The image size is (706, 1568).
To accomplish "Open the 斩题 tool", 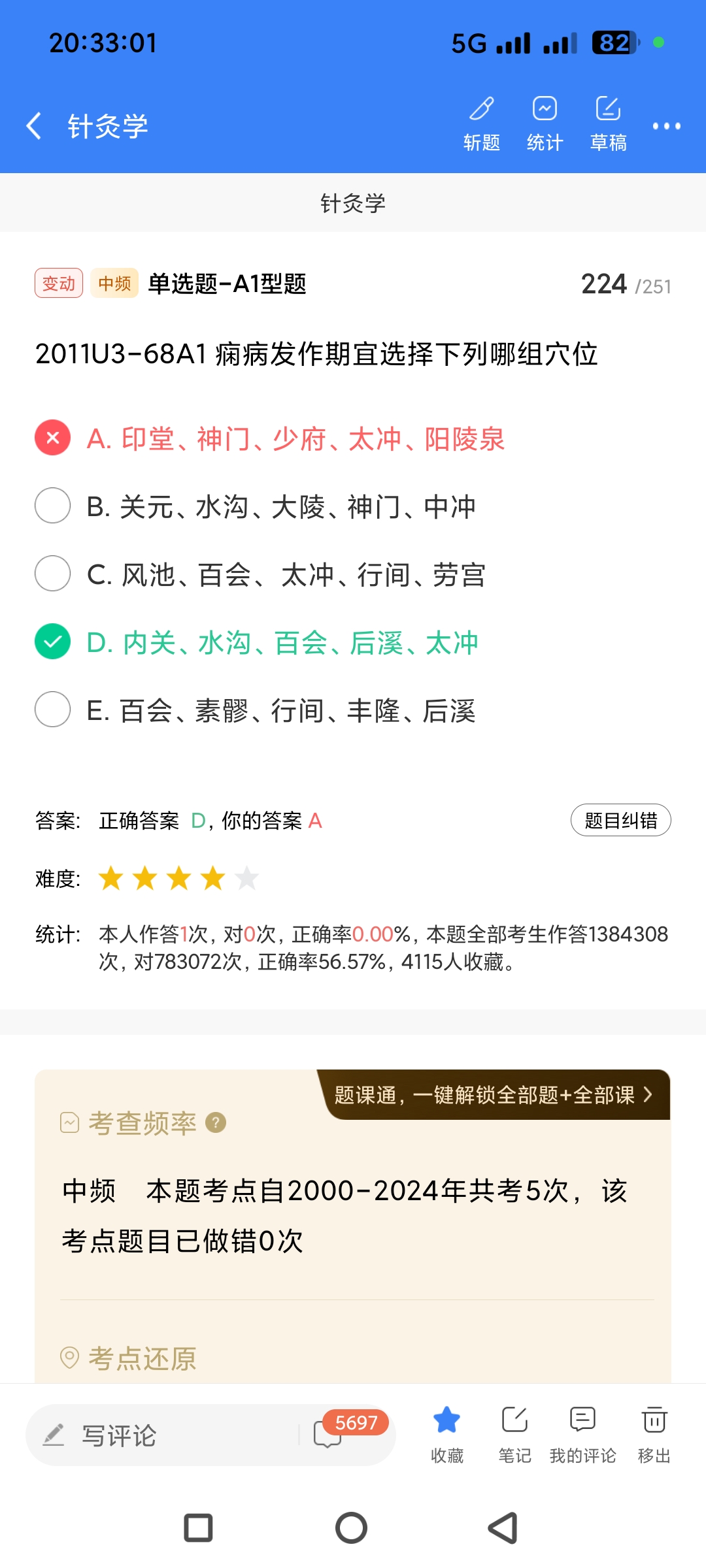I will click(482, 124).
